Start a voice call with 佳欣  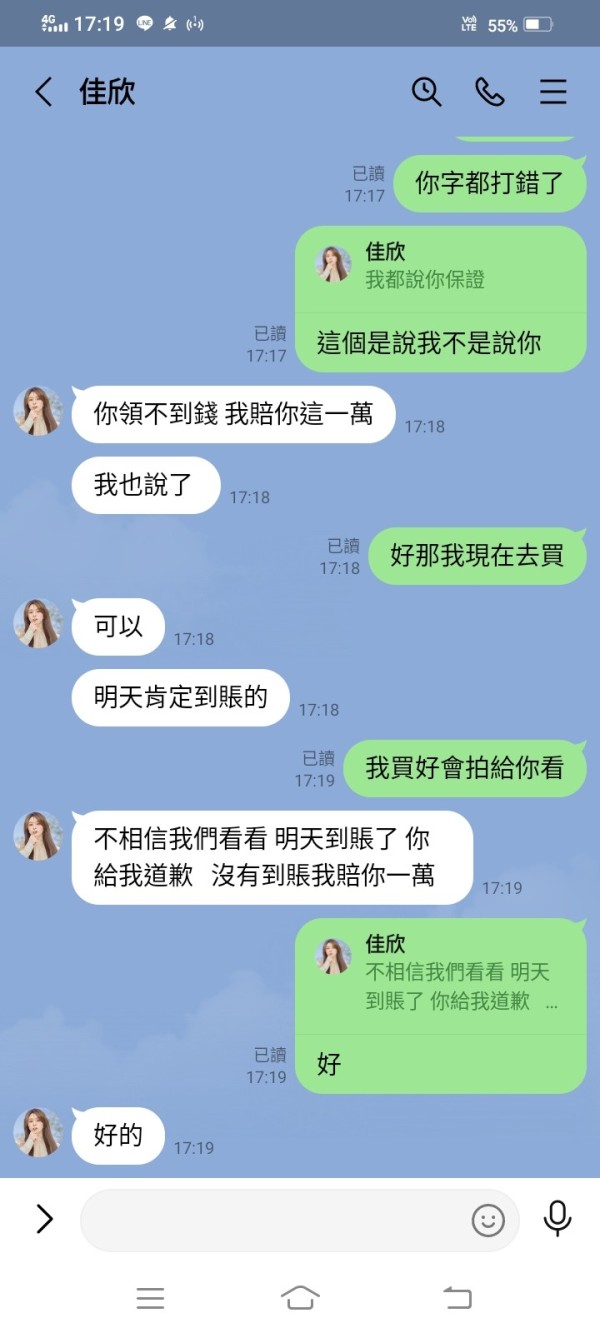489,92
